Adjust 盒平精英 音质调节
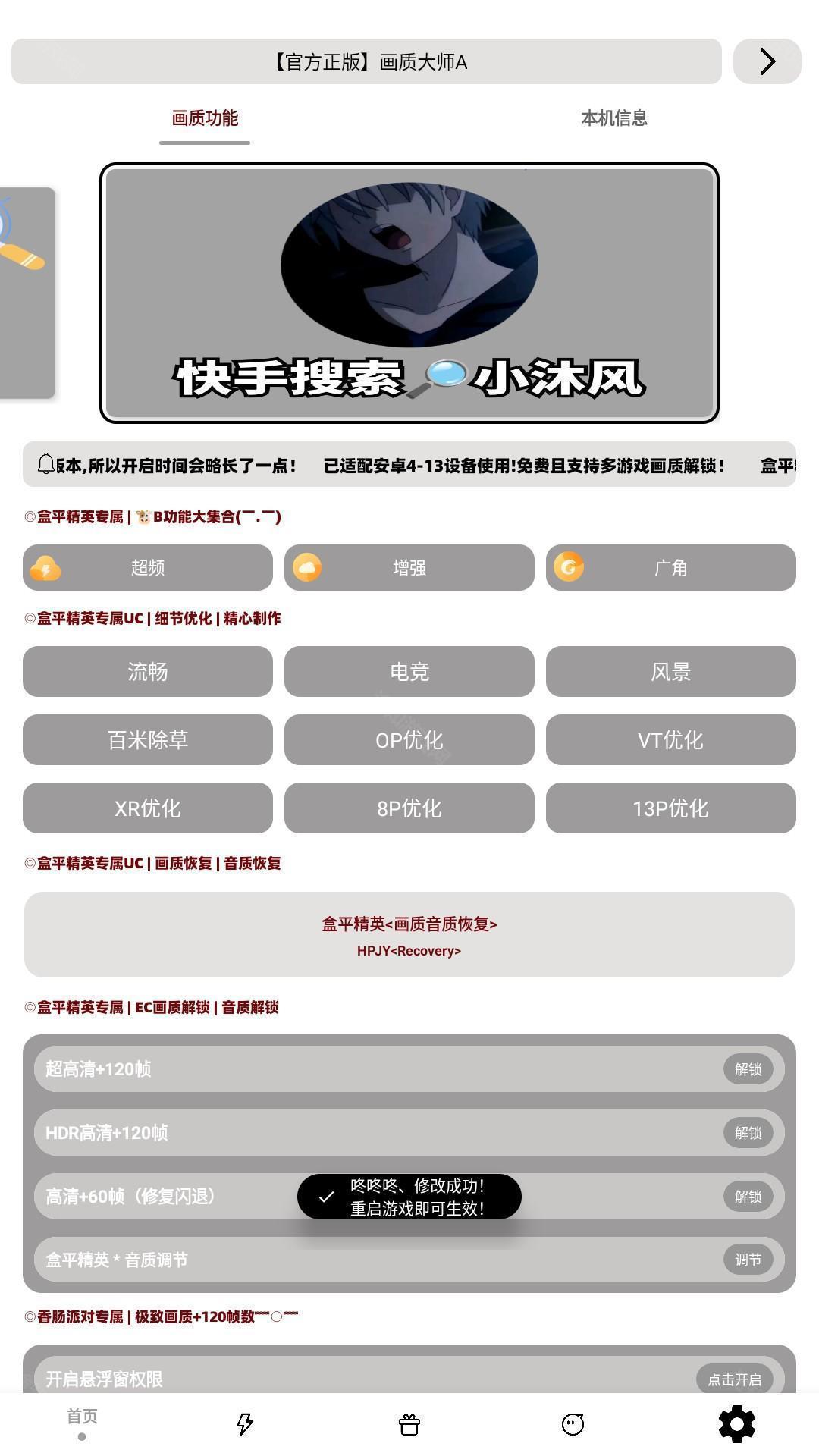The width and height of the screenshot is (819, 1456). pos(748,1260)
